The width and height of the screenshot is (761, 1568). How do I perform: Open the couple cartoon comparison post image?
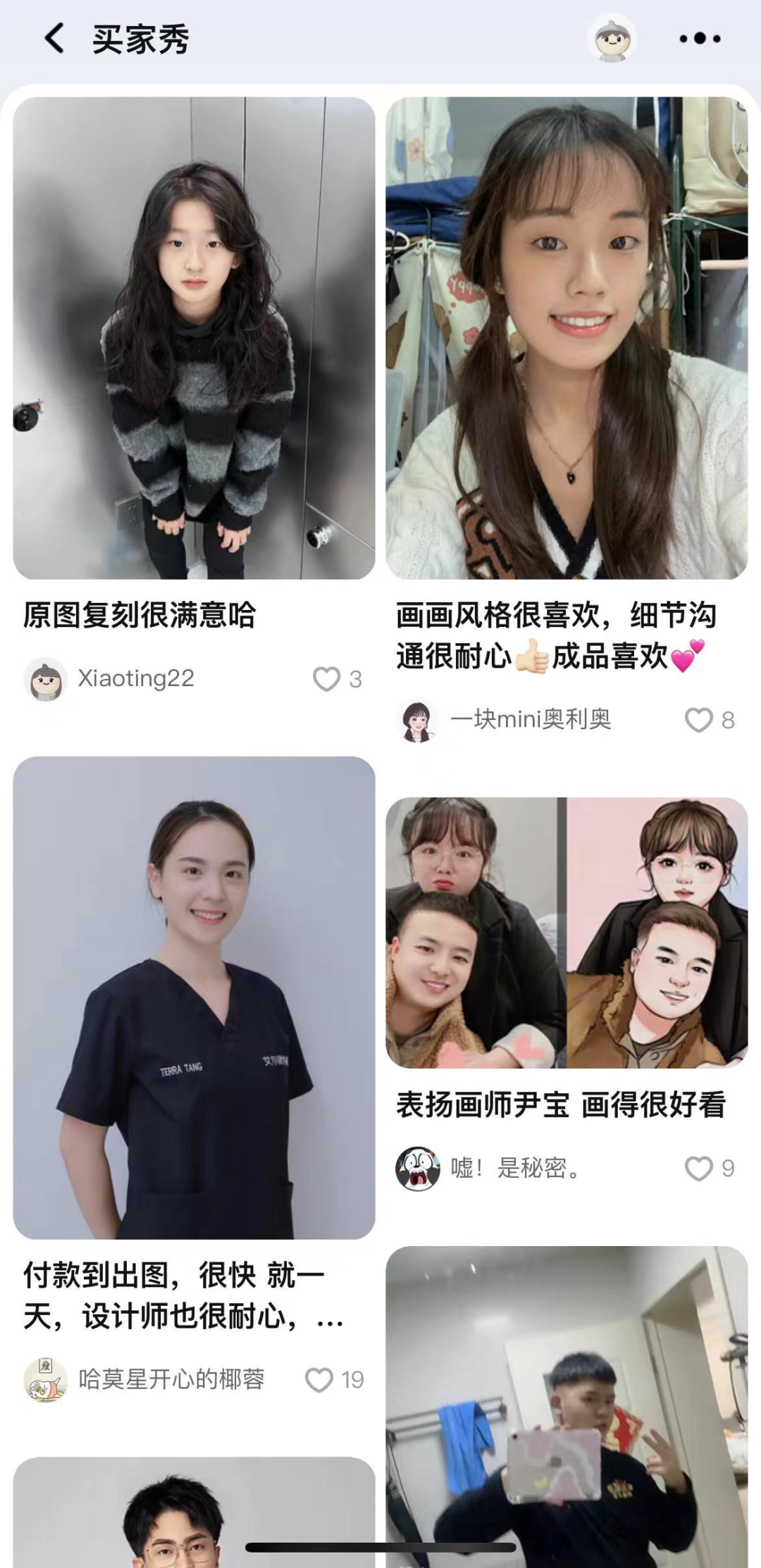567,933
